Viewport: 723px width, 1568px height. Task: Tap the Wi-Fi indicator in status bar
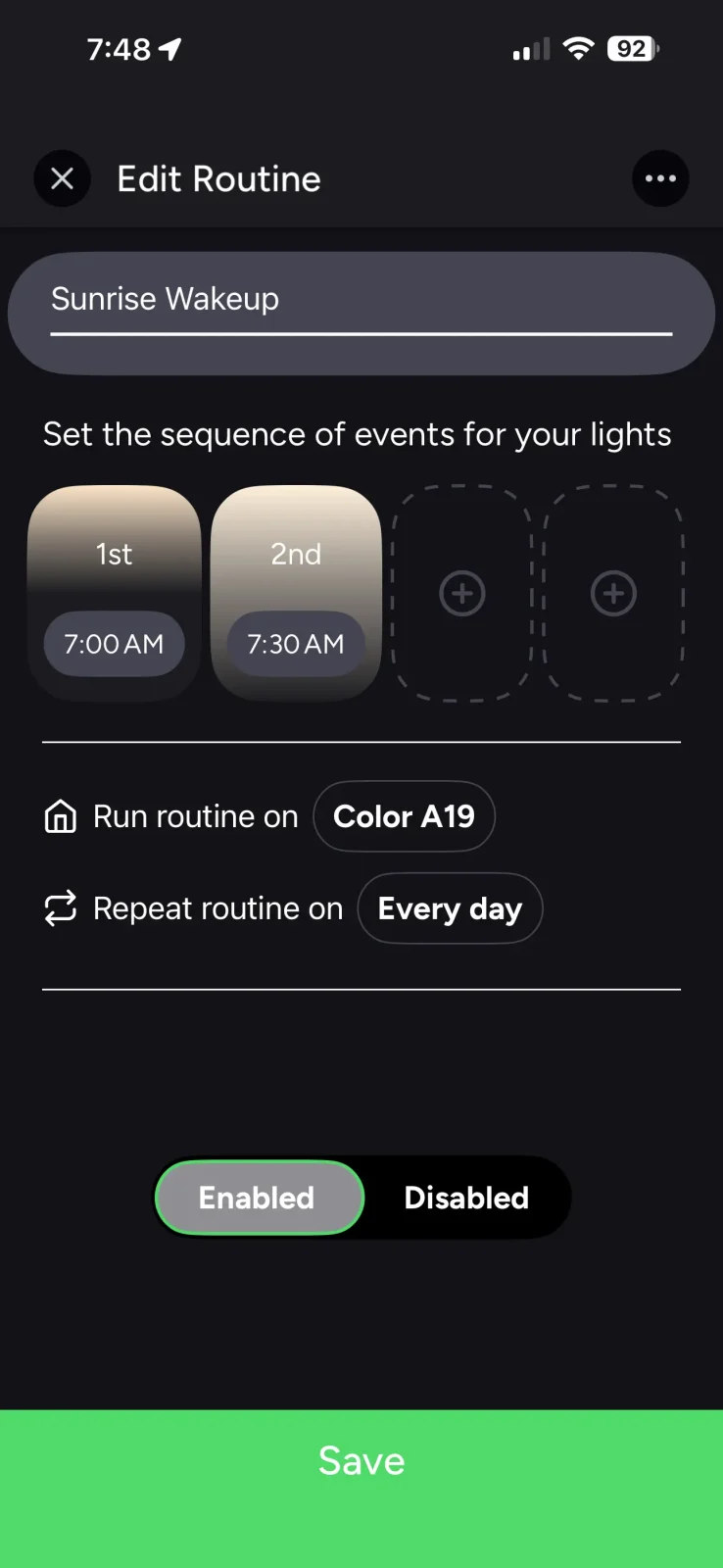tap(578, 48)
